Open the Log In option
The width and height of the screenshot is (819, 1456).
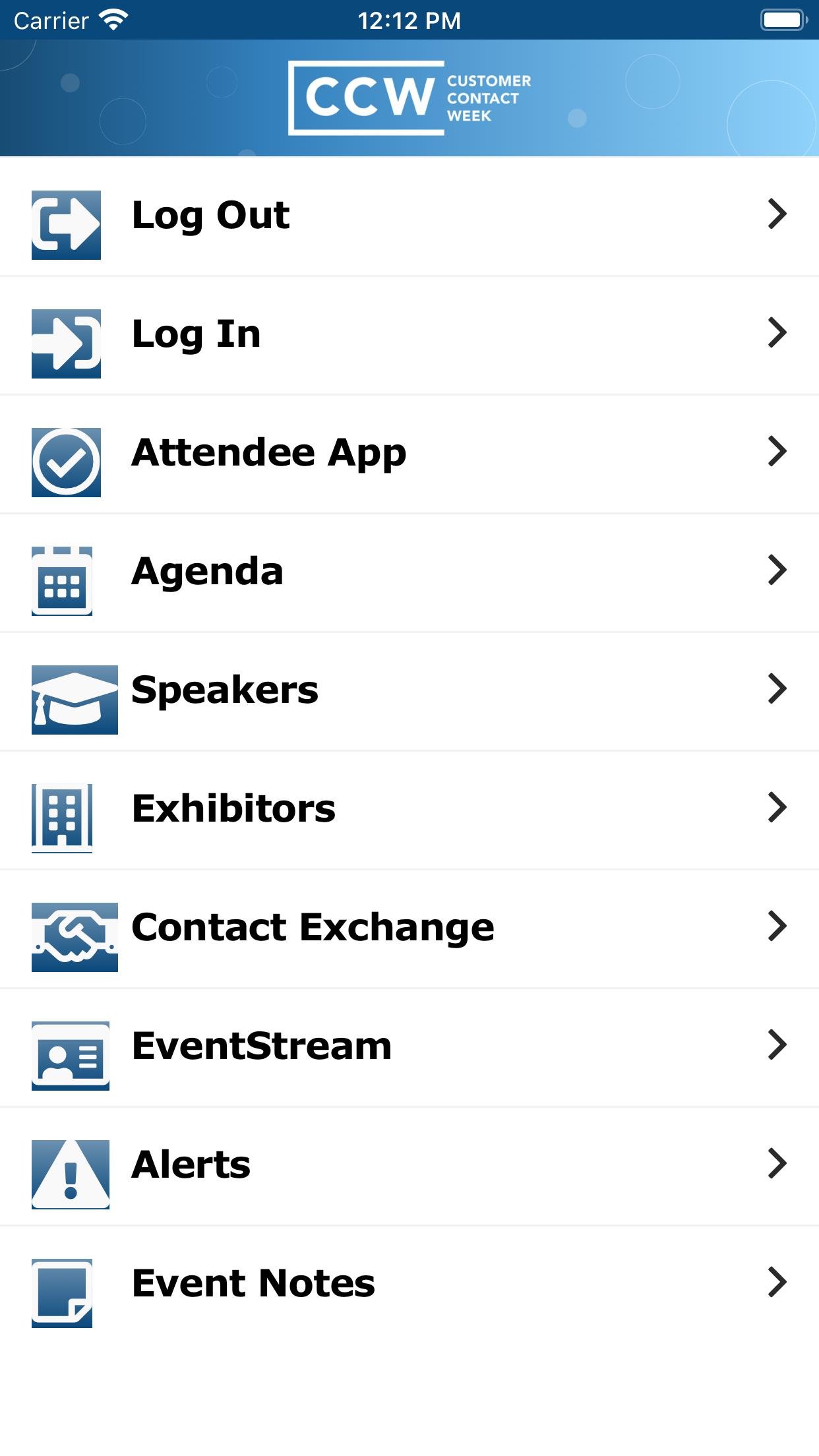click(x=409, y=336)
